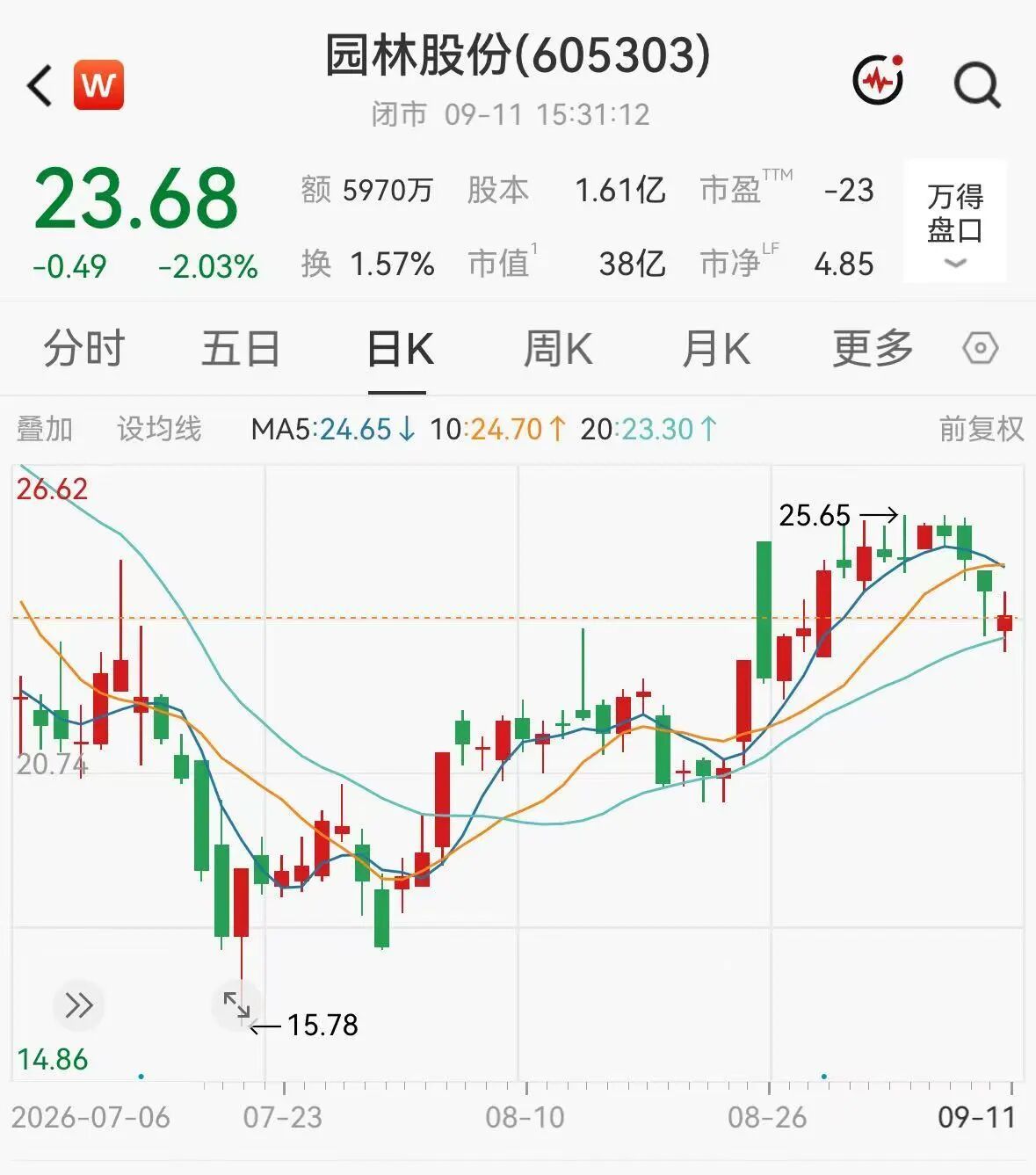Tap 叠加 to overlay another stock
Screen dimensions: 1036x1175
(45, 429)
